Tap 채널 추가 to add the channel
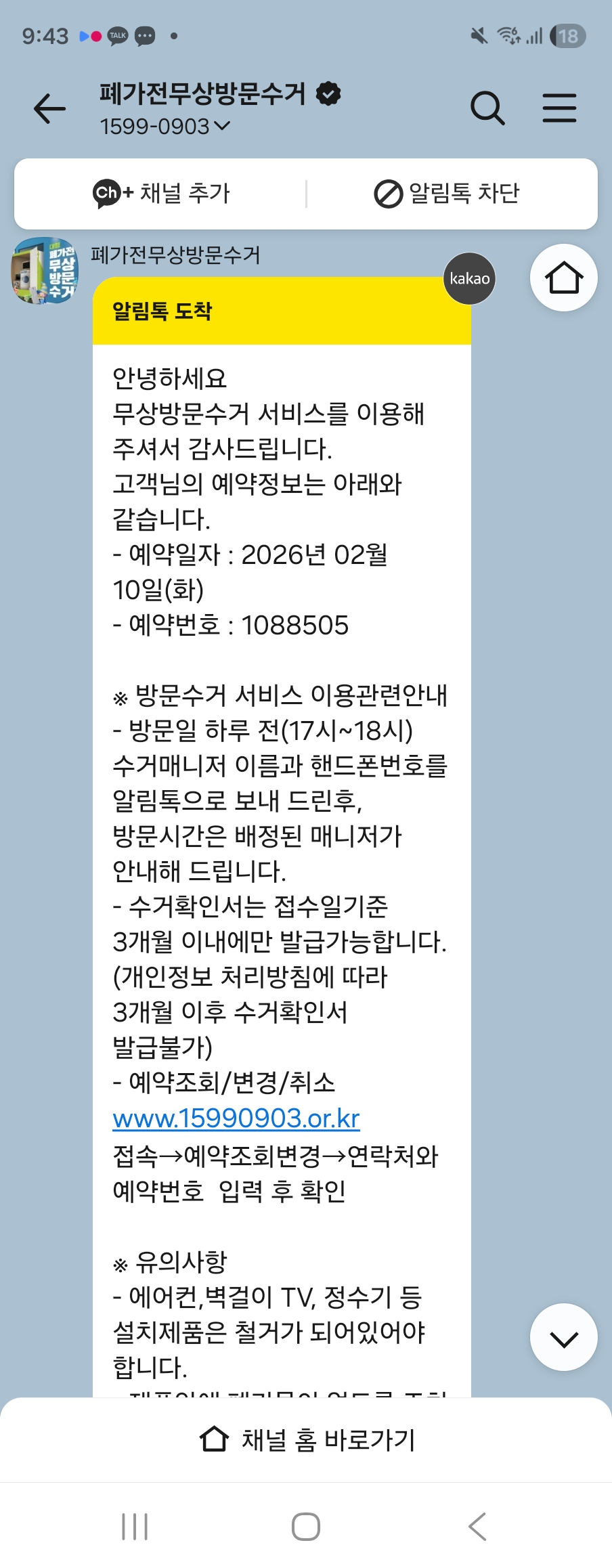 [x=161, y=194]
